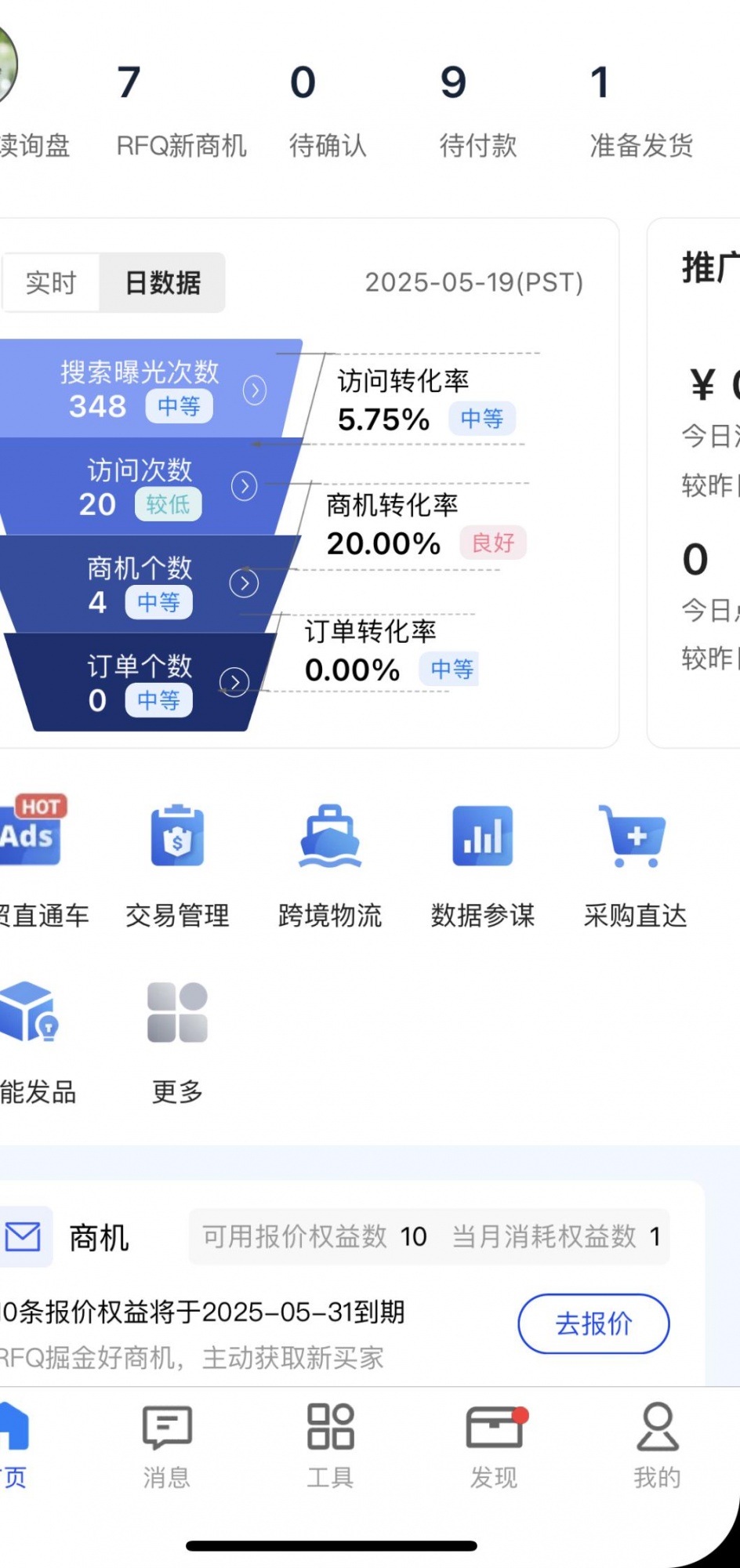Switch to the 消息 tab

166,1446
